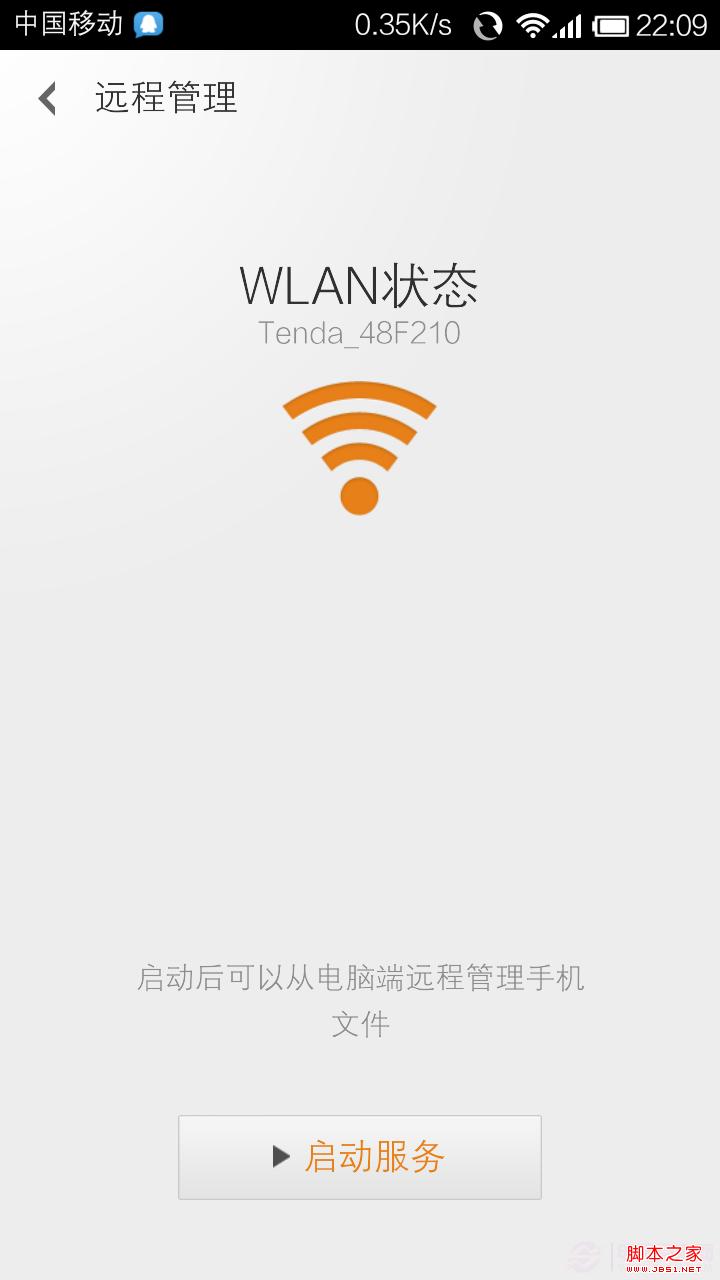Tap WLAN状态 heading to expand status info
Image resolution: width=720 pixels, height=1280 pixels.
(359, 288)
